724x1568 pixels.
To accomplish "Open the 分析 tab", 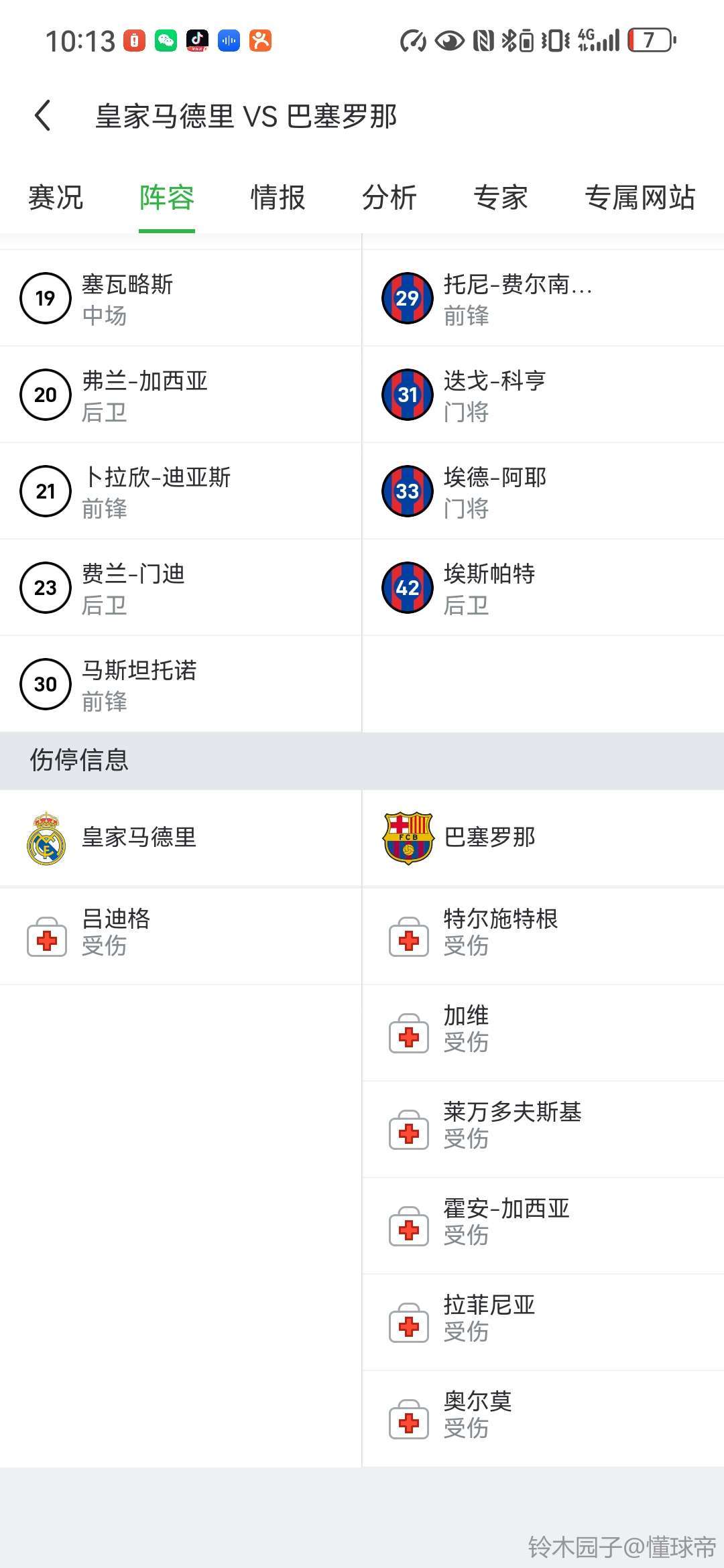I will click(x=389, y=198).
